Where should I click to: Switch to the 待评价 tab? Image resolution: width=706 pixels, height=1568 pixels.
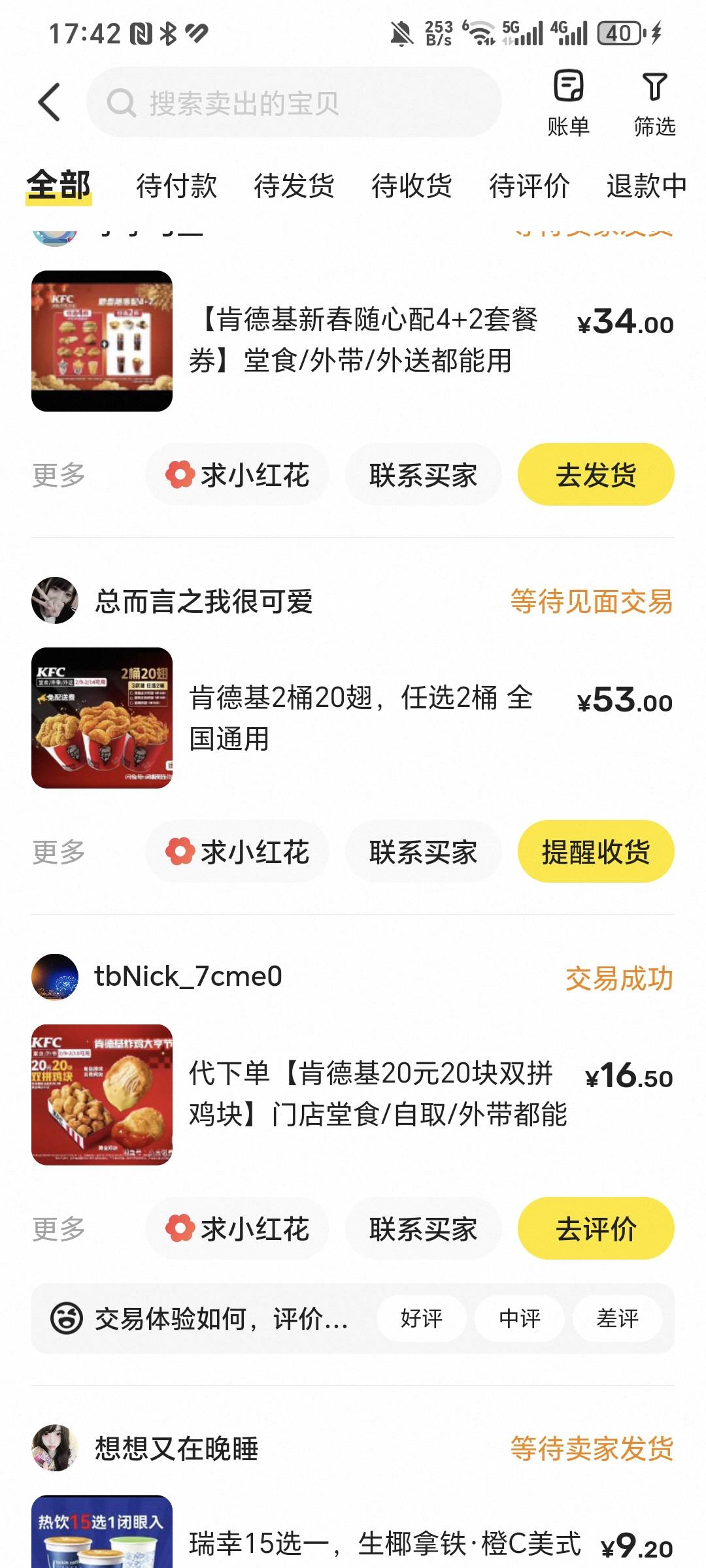(x=529, y=186)
